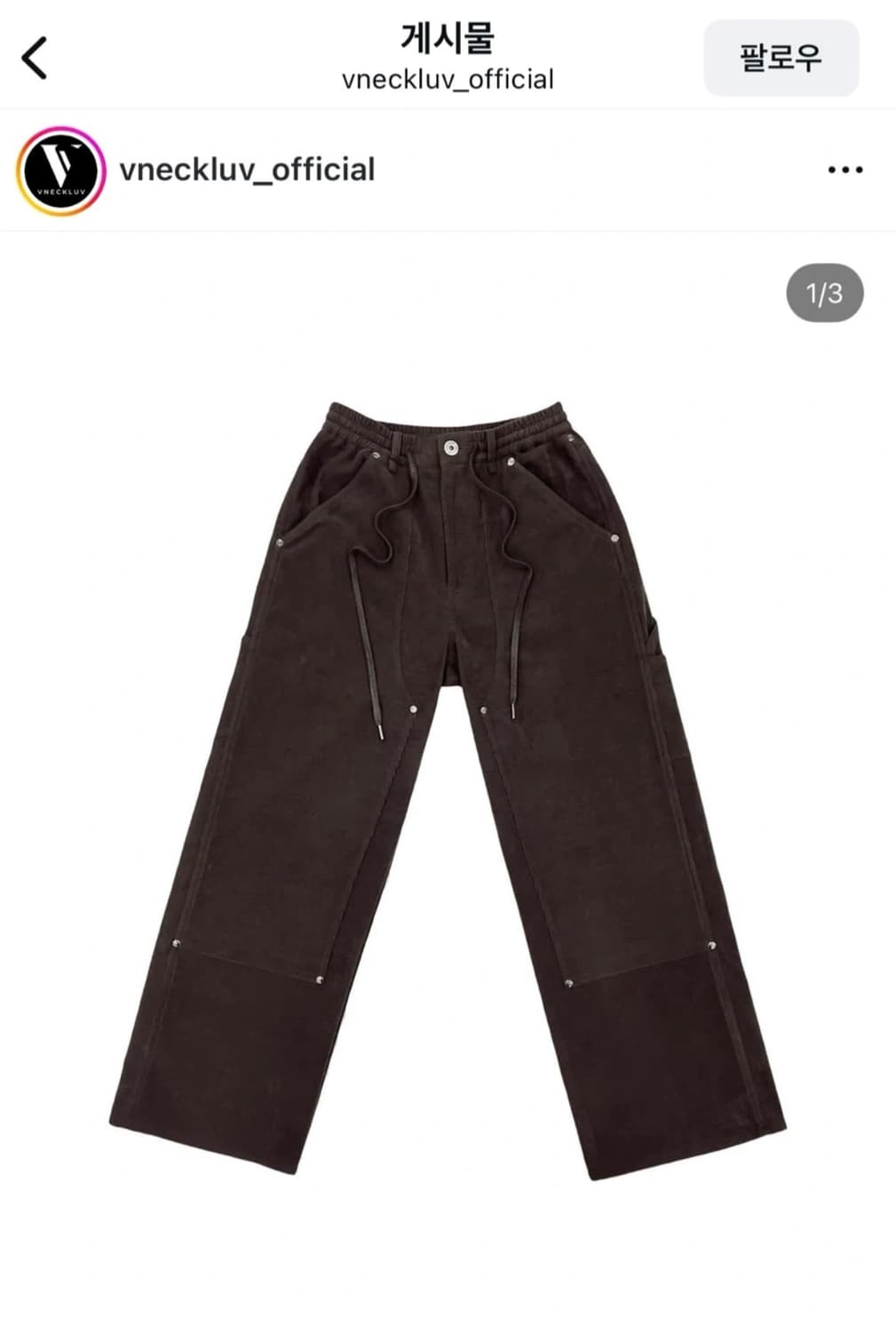This screenshot has height=1332, width=896.
Task: Click vneckluv_official under the 게시물 title
Action: pyautogui.click(x=448, y=78)
